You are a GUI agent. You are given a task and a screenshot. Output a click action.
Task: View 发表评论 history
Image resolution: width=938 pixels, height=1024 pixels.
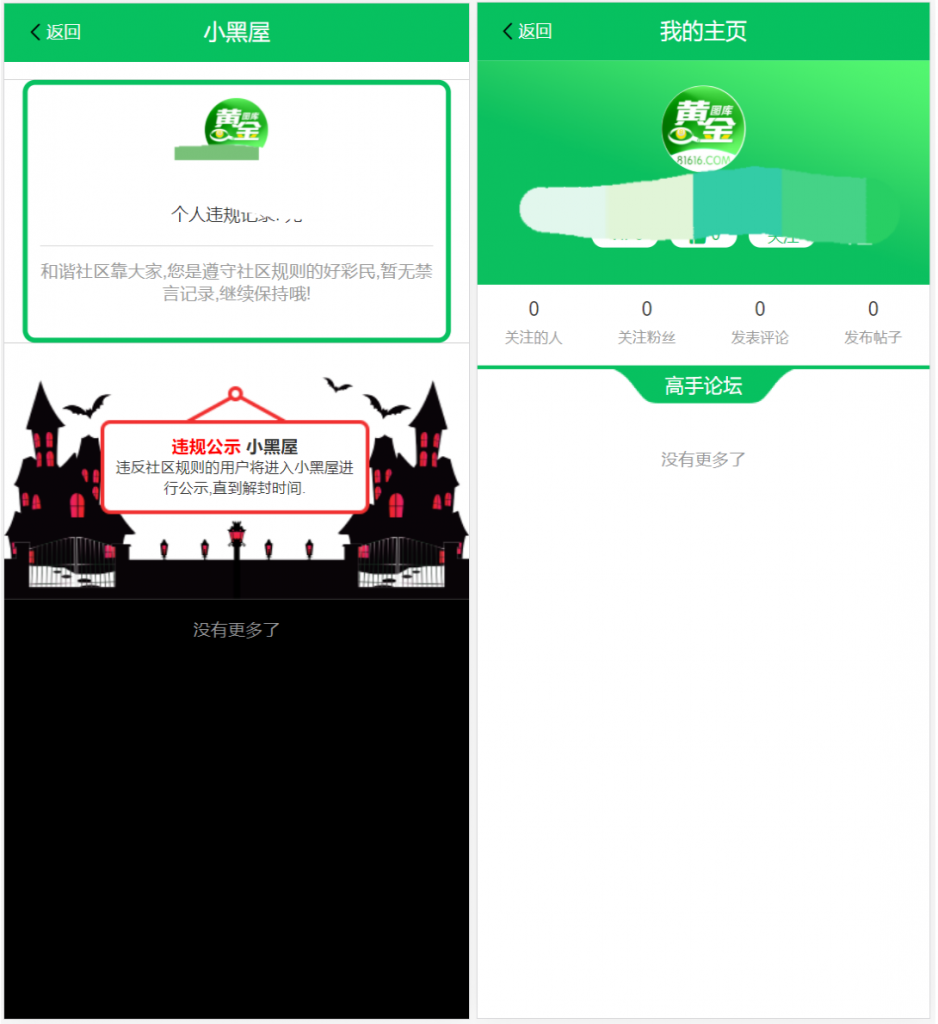[x=759, y=322]
